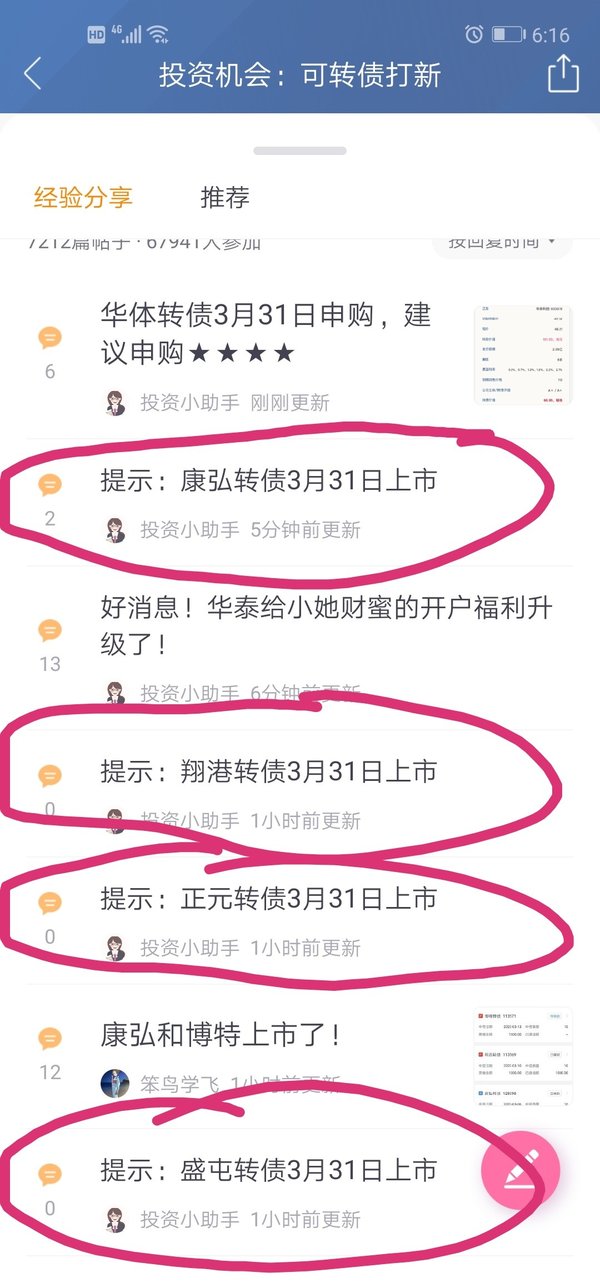
Task: Share this investment topic page
Action: [x=563, y=74]
